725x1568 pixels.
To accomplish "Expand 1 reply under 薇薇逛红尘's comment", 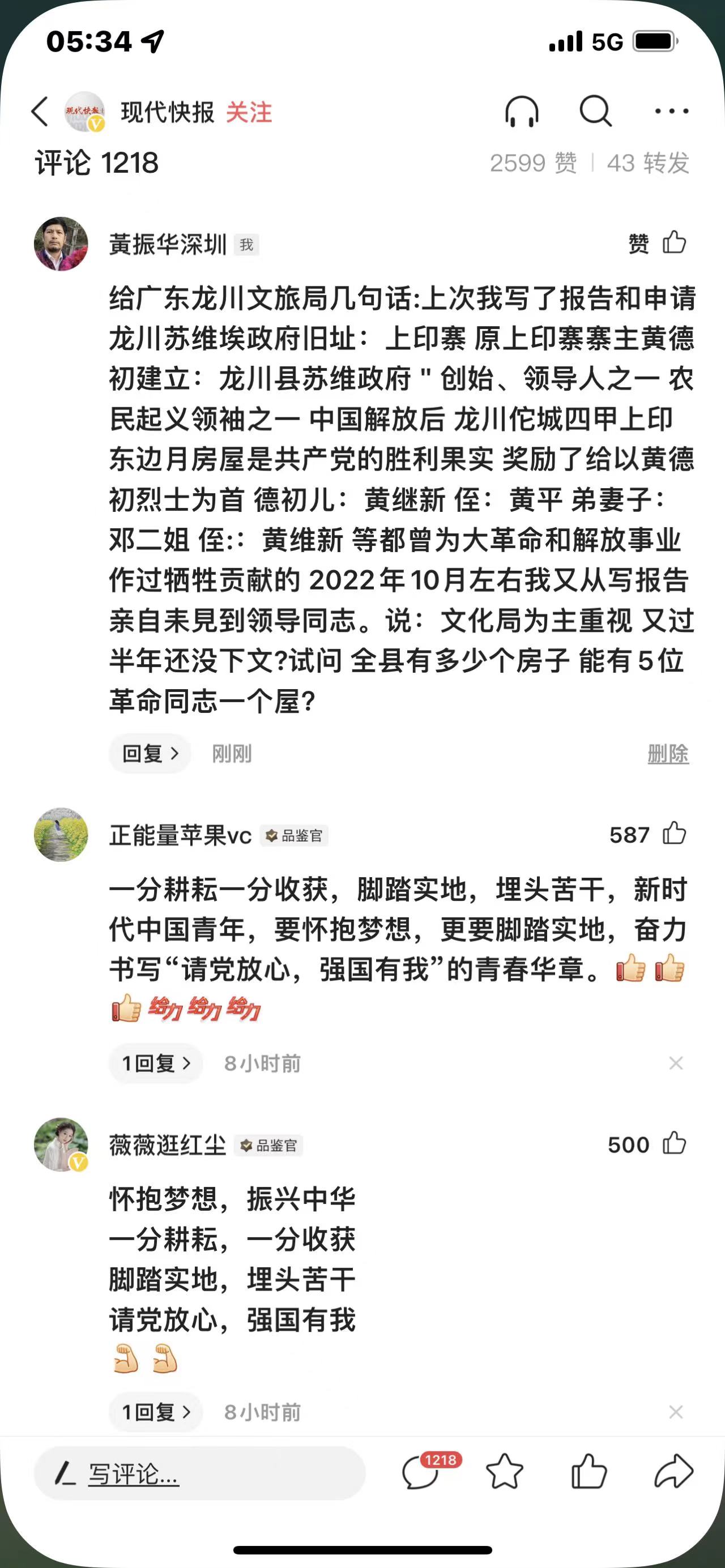I will pyautogui.click(x=156, y=1412).
